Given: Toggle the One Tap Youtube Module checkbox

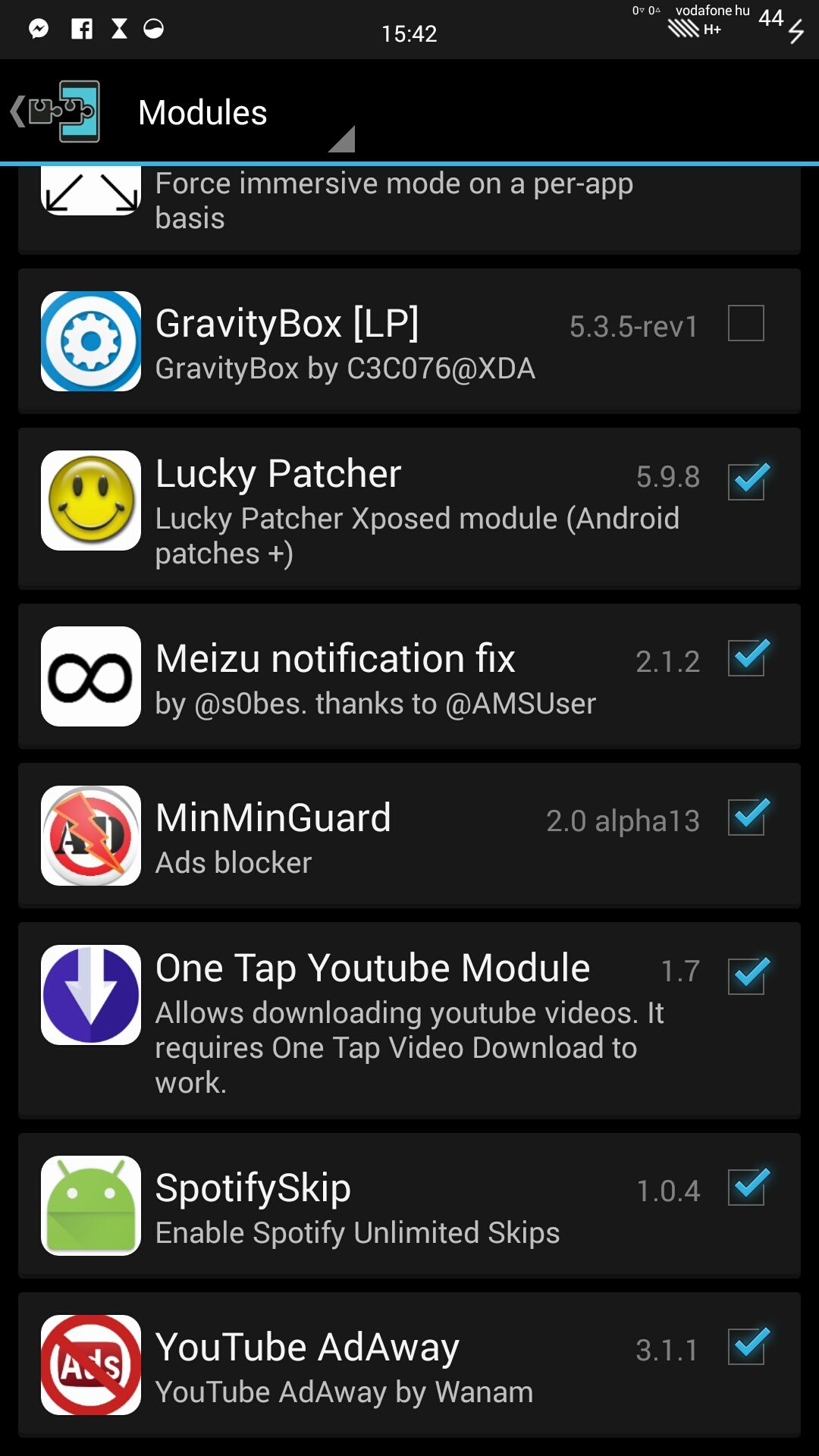Looking at the screenshot, I should 747,975.
